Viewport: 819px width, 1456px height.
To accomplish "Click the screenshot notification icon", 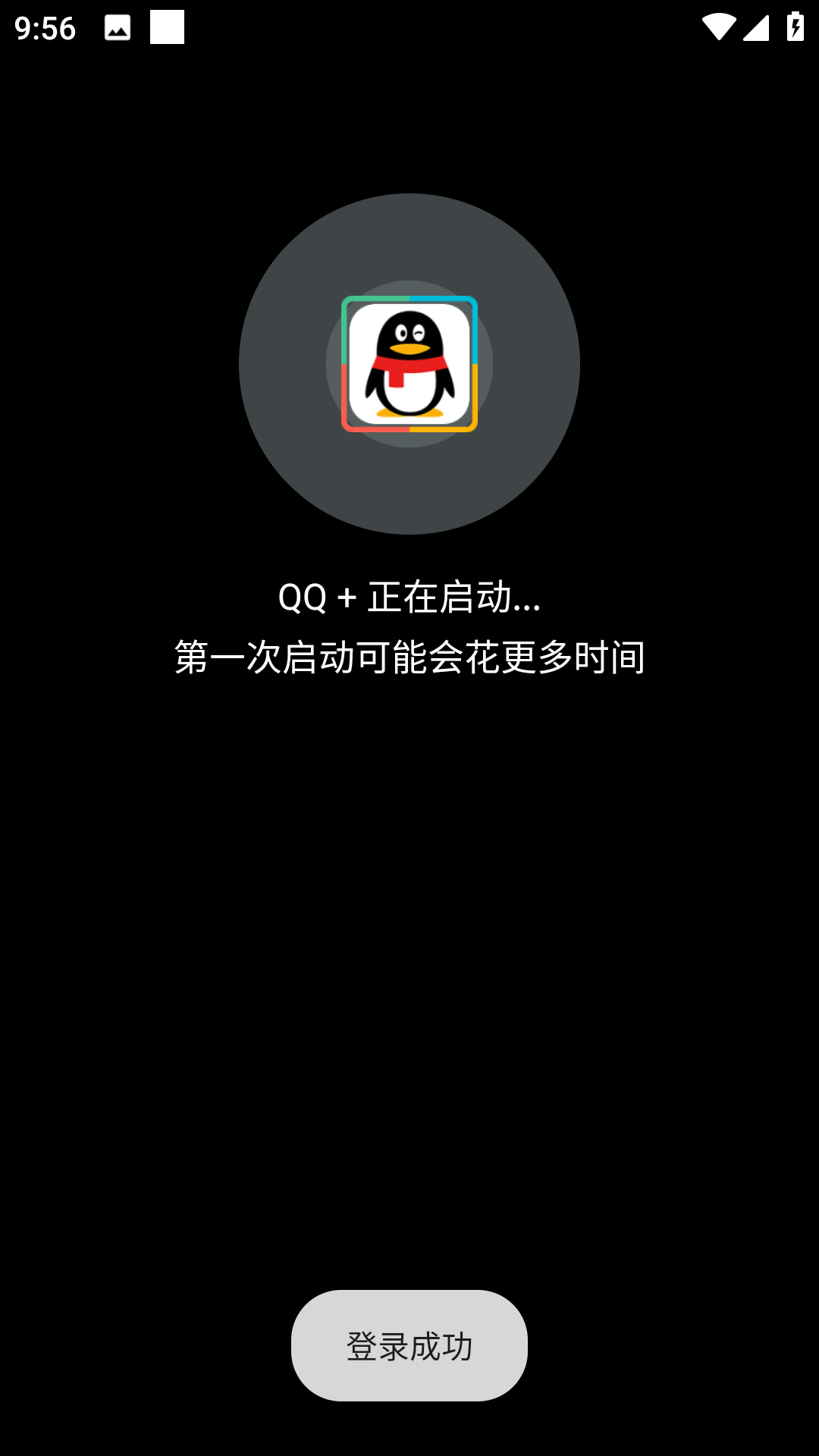I will (x=118, y=27).
